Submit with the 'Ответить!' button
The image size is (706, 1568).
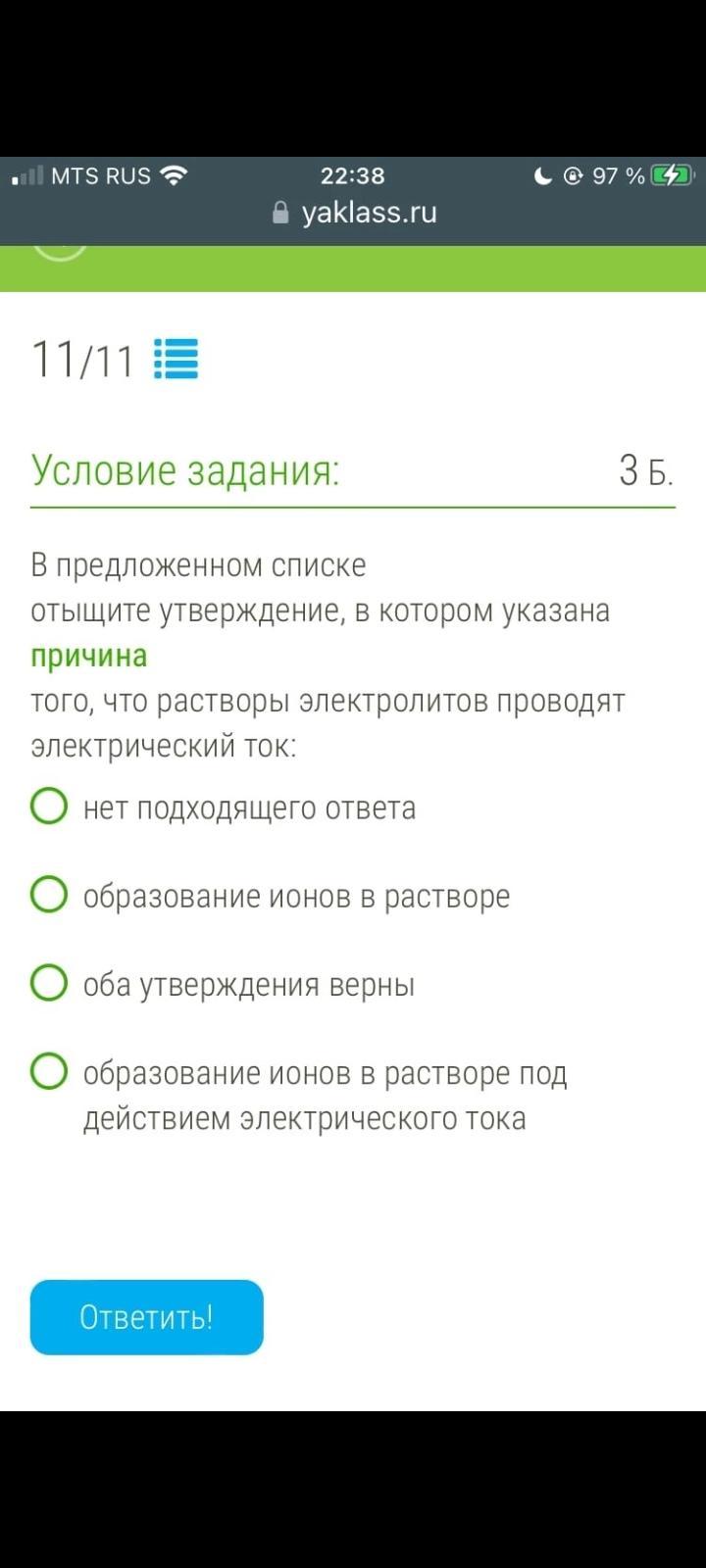tap(147, 1317)
